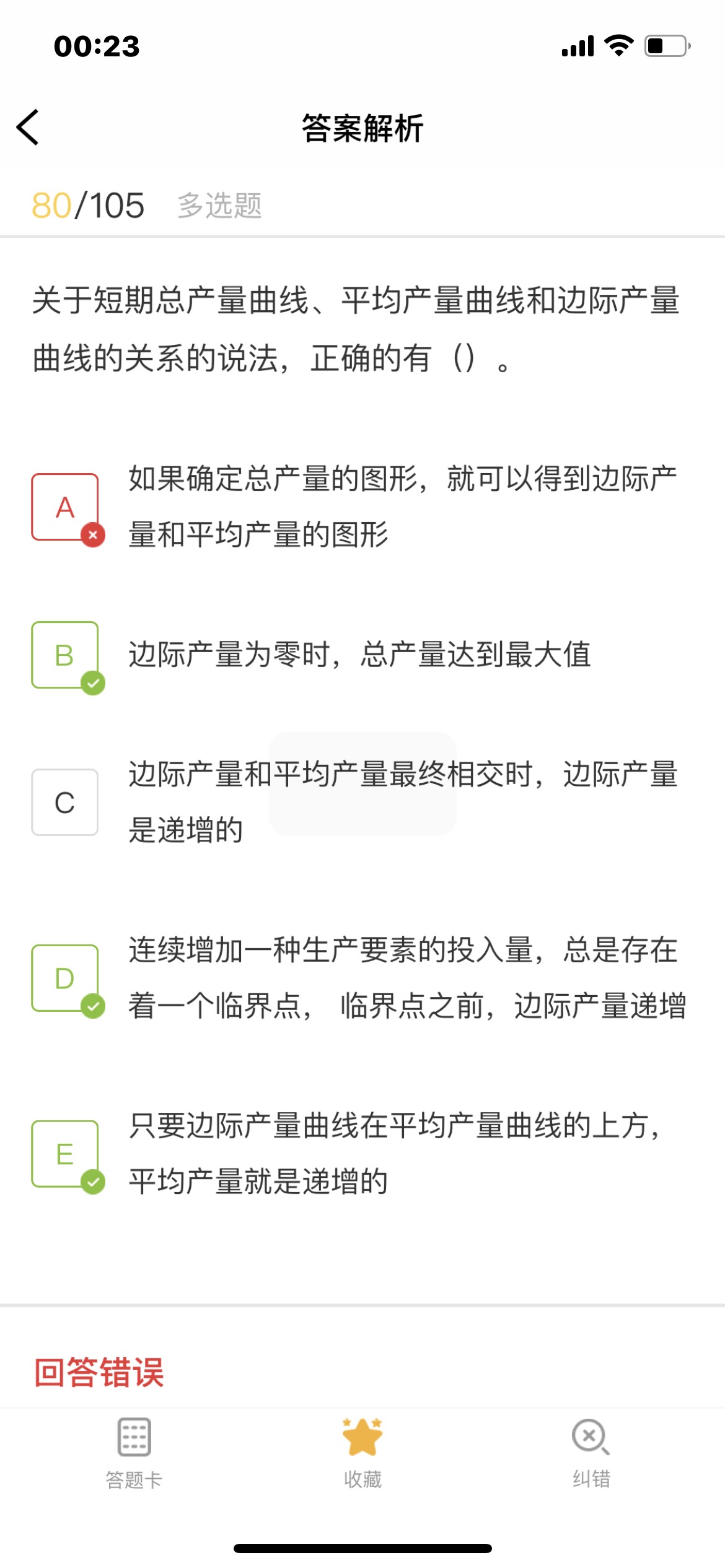Tap answer option E box

(x=65, y=1154)
